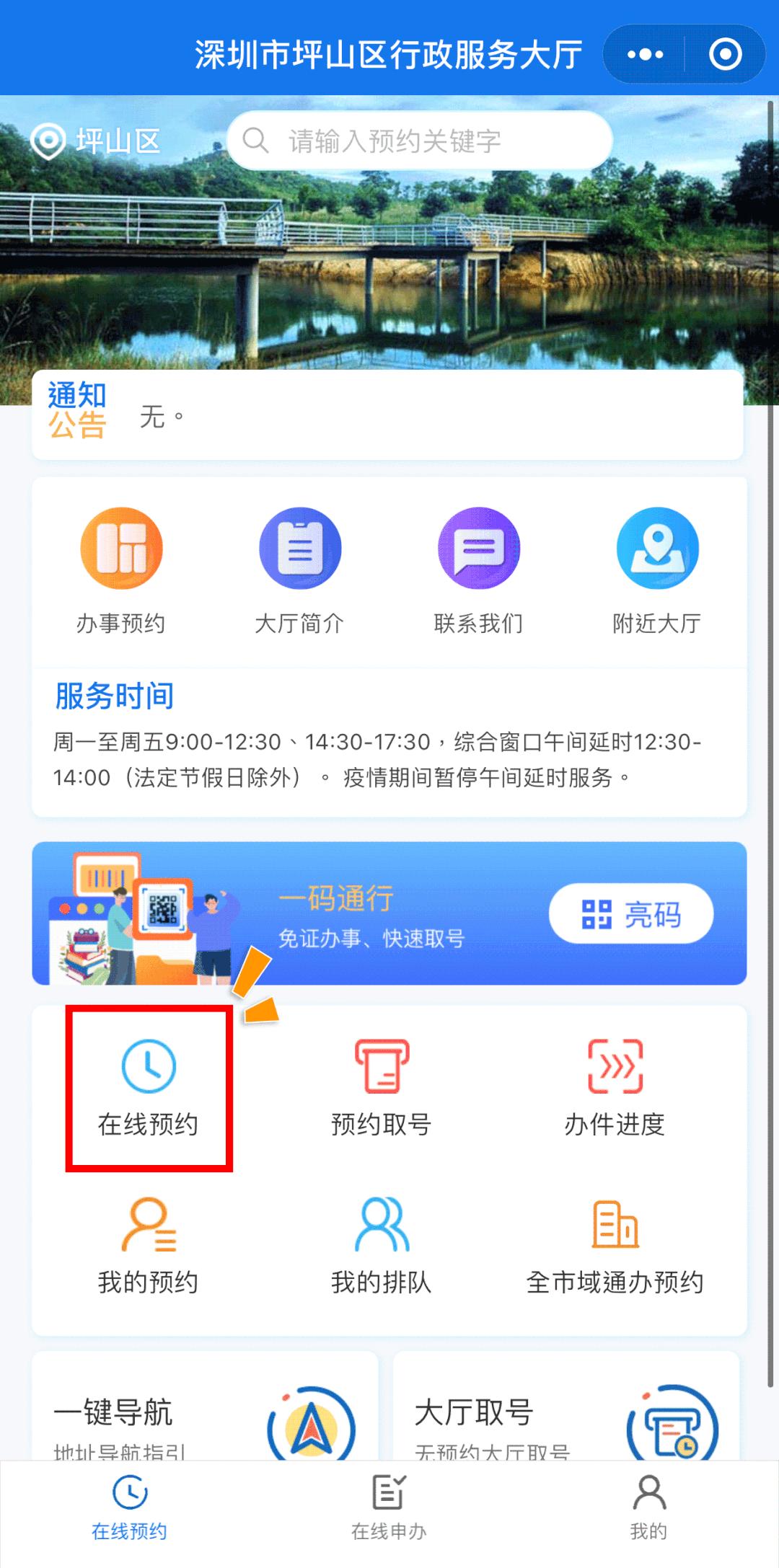
Task: Switch to the 我的 tab
Action: 648,1507
